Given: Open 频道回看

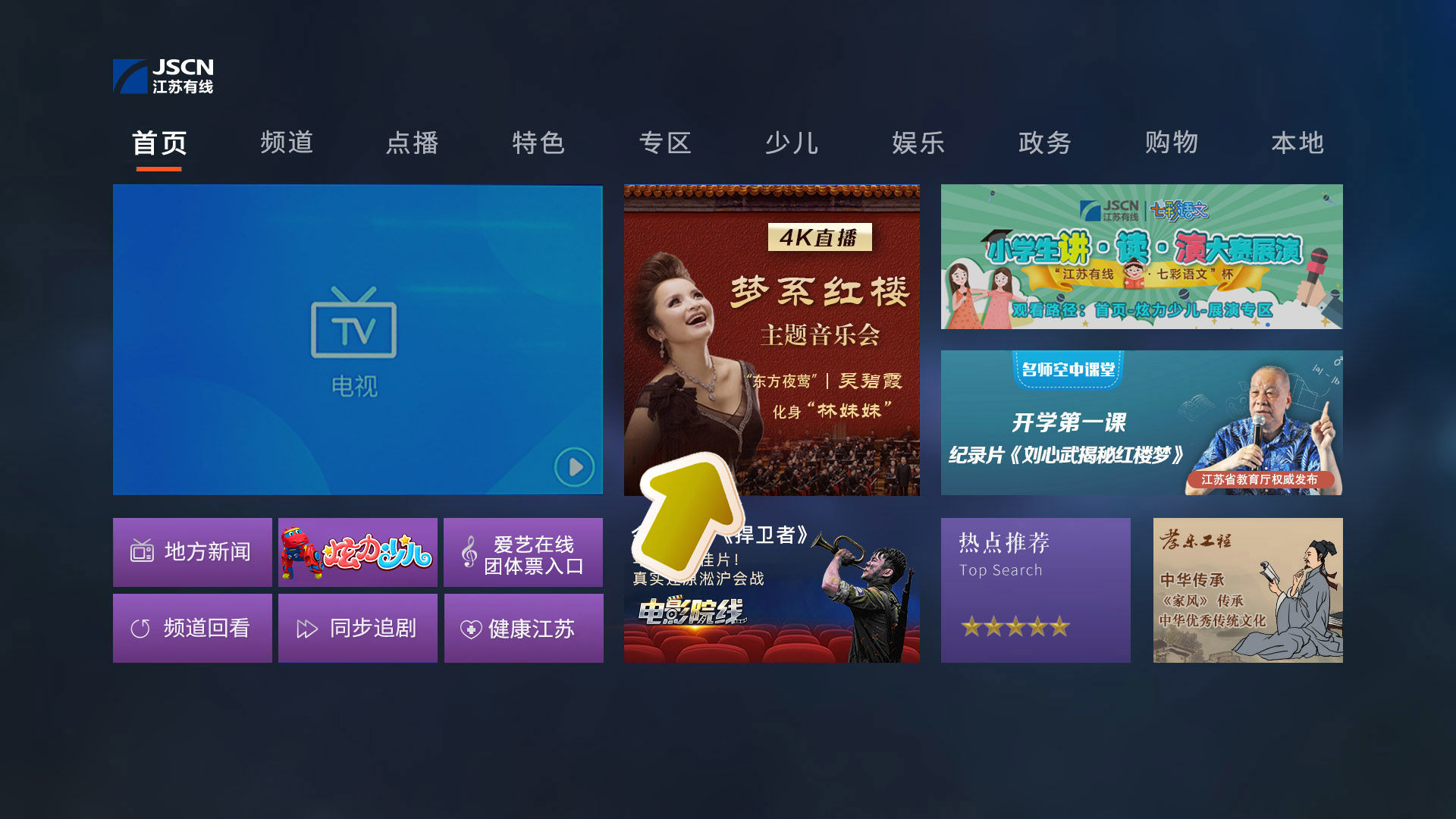Looking at the screenshot, I should pyautogui.click(x=192, y=628).
